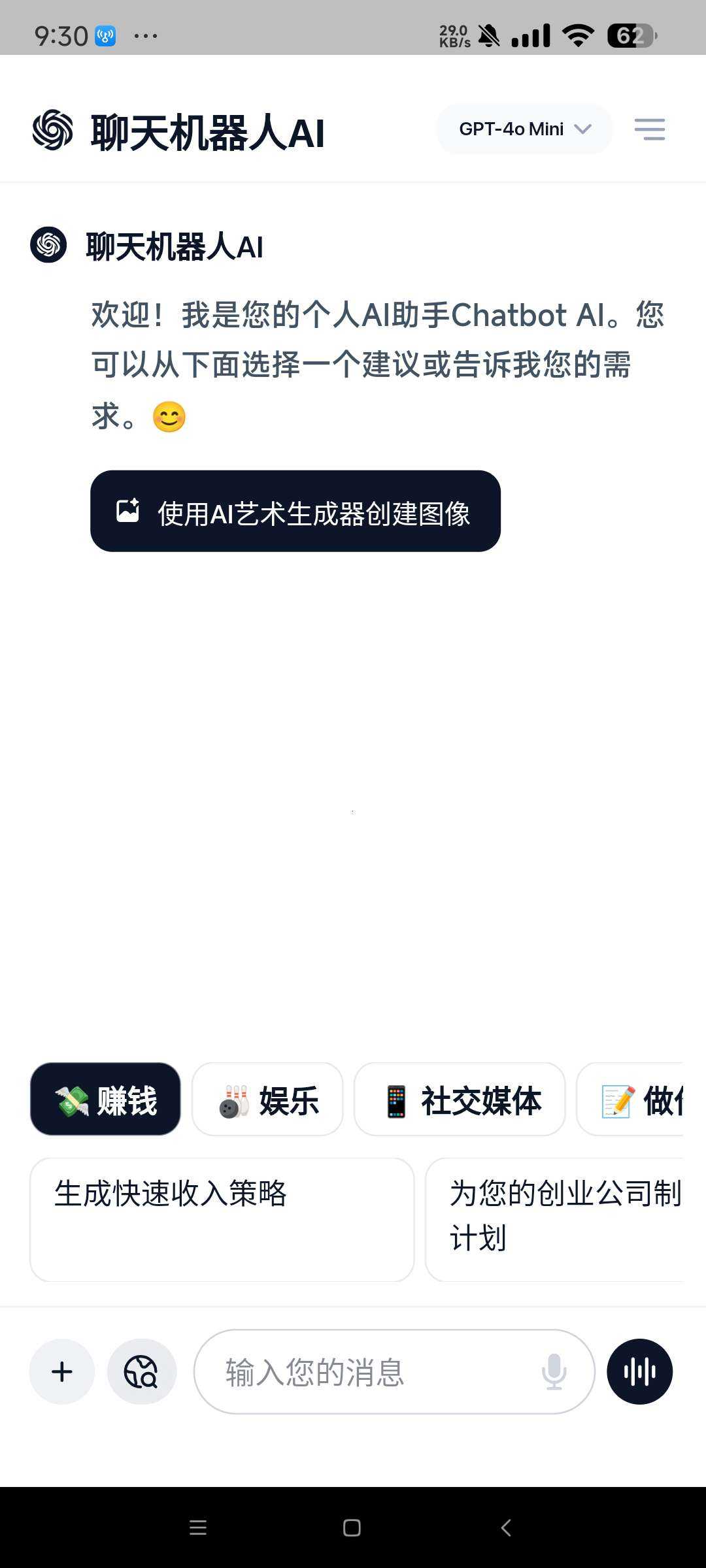Screen dimensions: 706x1568
Task: Go to home via system home button
Action: pos(352,1527)
